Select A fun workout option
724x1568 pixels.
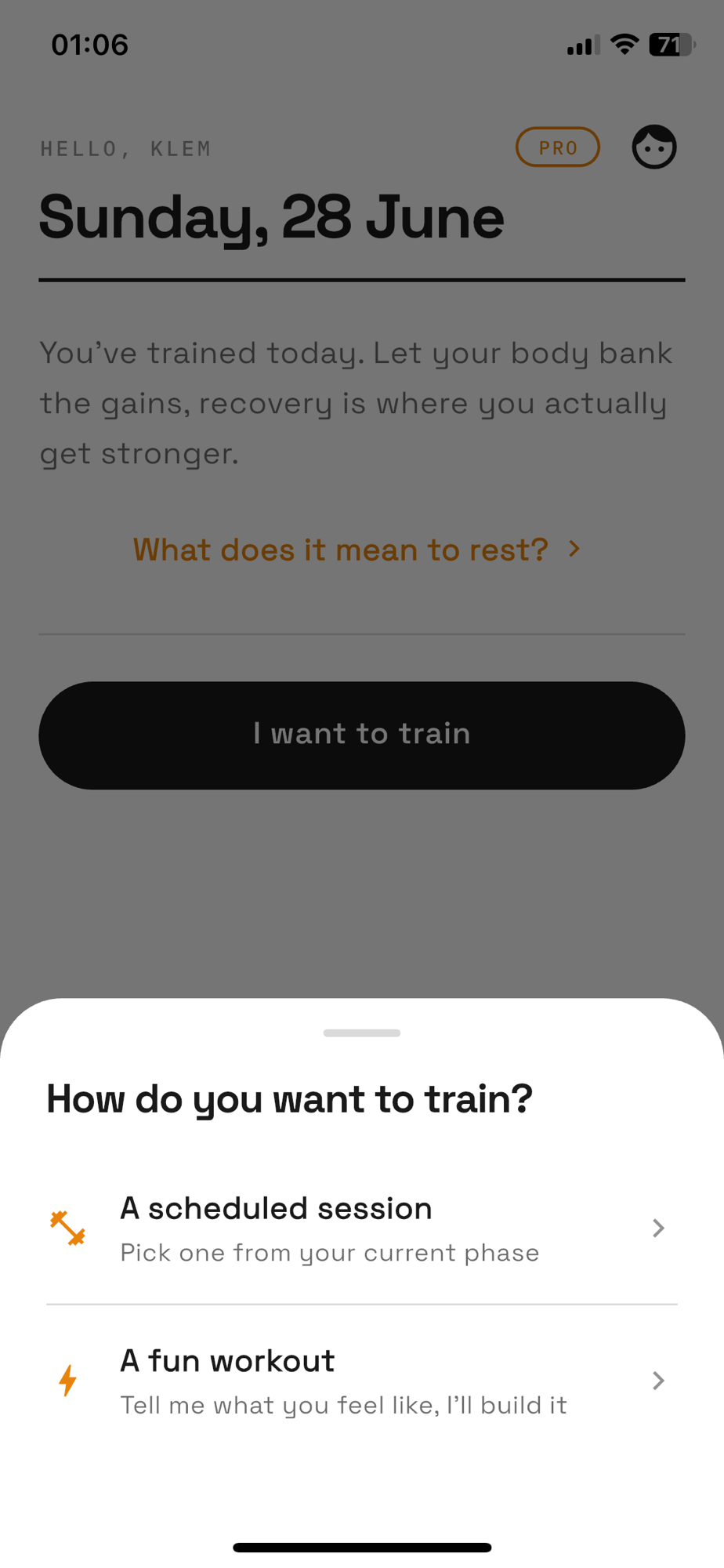click(x=361, y=1381)
